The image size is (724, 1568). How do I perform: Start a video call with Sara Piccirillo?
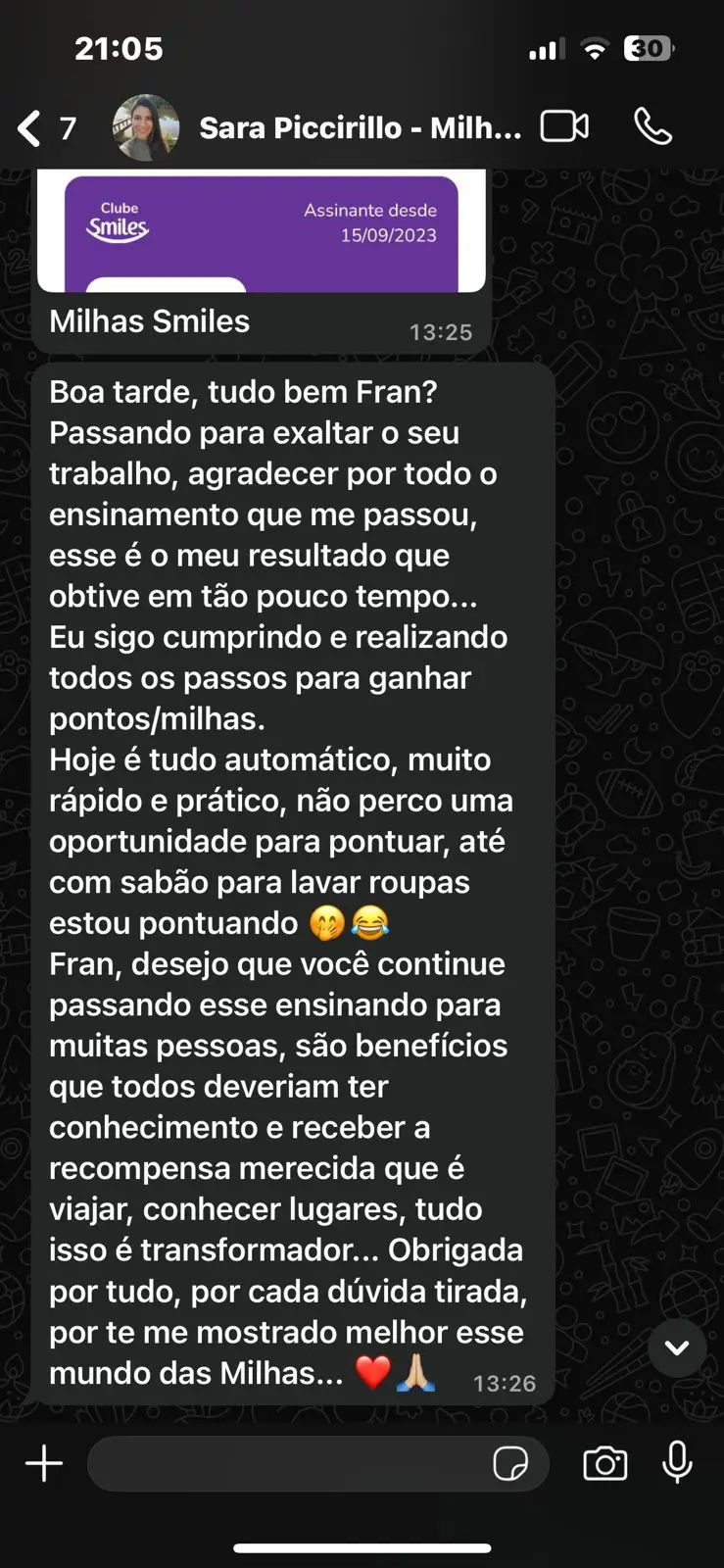click(564, 126)
